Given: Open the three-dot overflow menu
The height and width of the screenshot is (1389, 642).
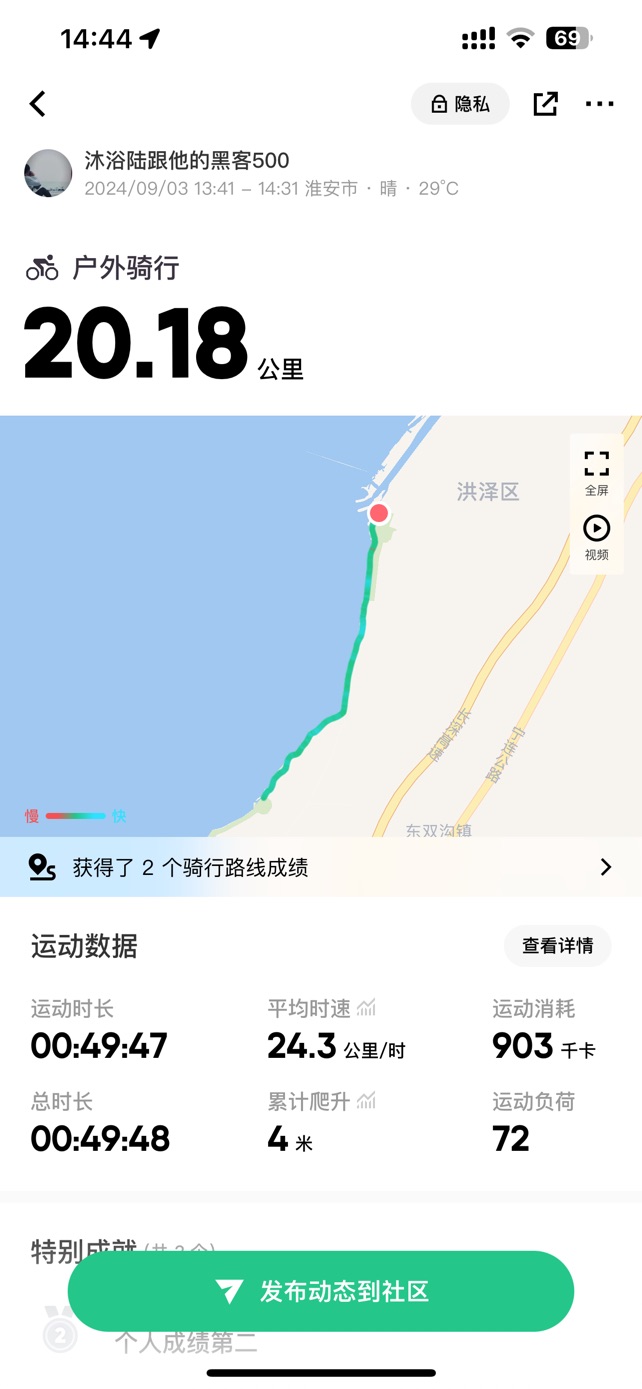Looking at the screenshot, I should pyautogui.click(x=600, y=104).
